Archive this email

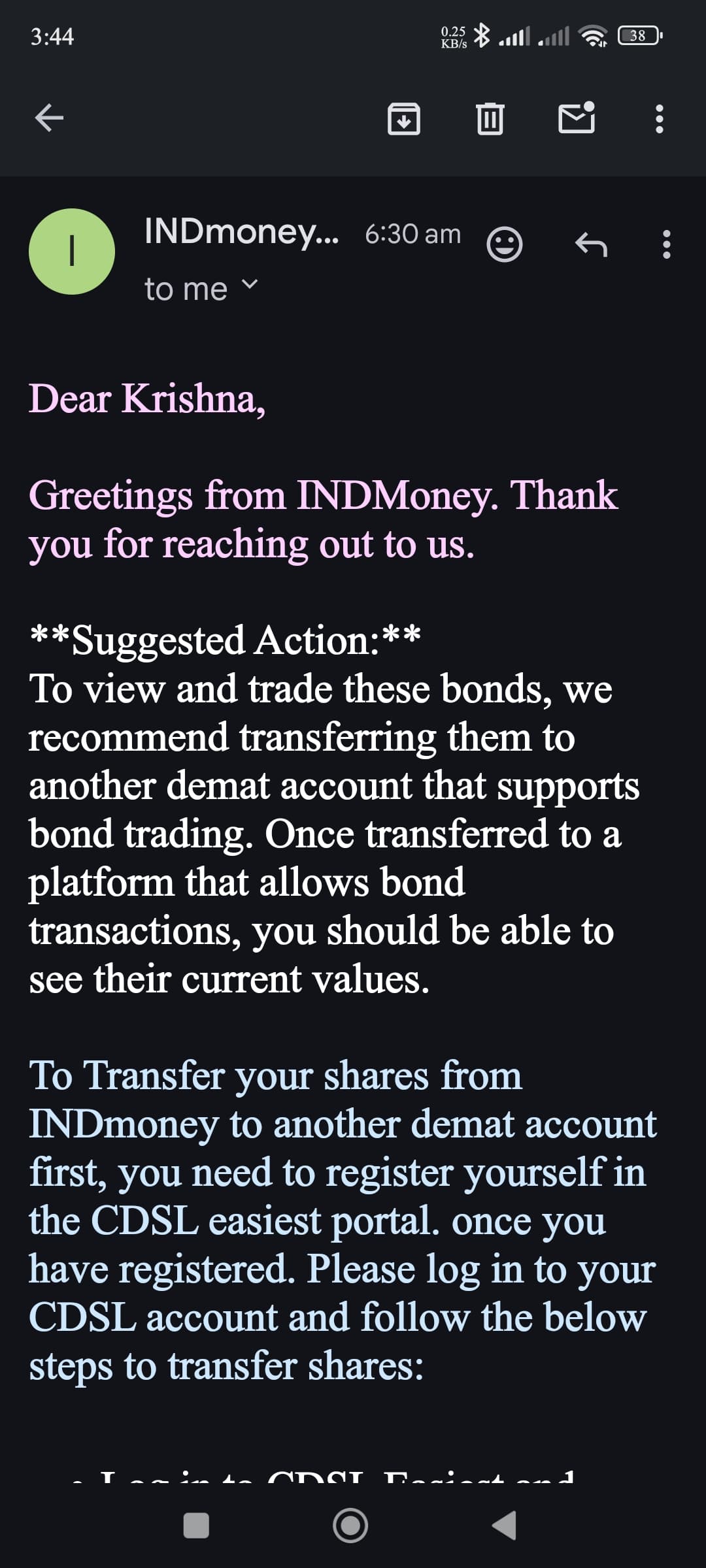point(404,118)
